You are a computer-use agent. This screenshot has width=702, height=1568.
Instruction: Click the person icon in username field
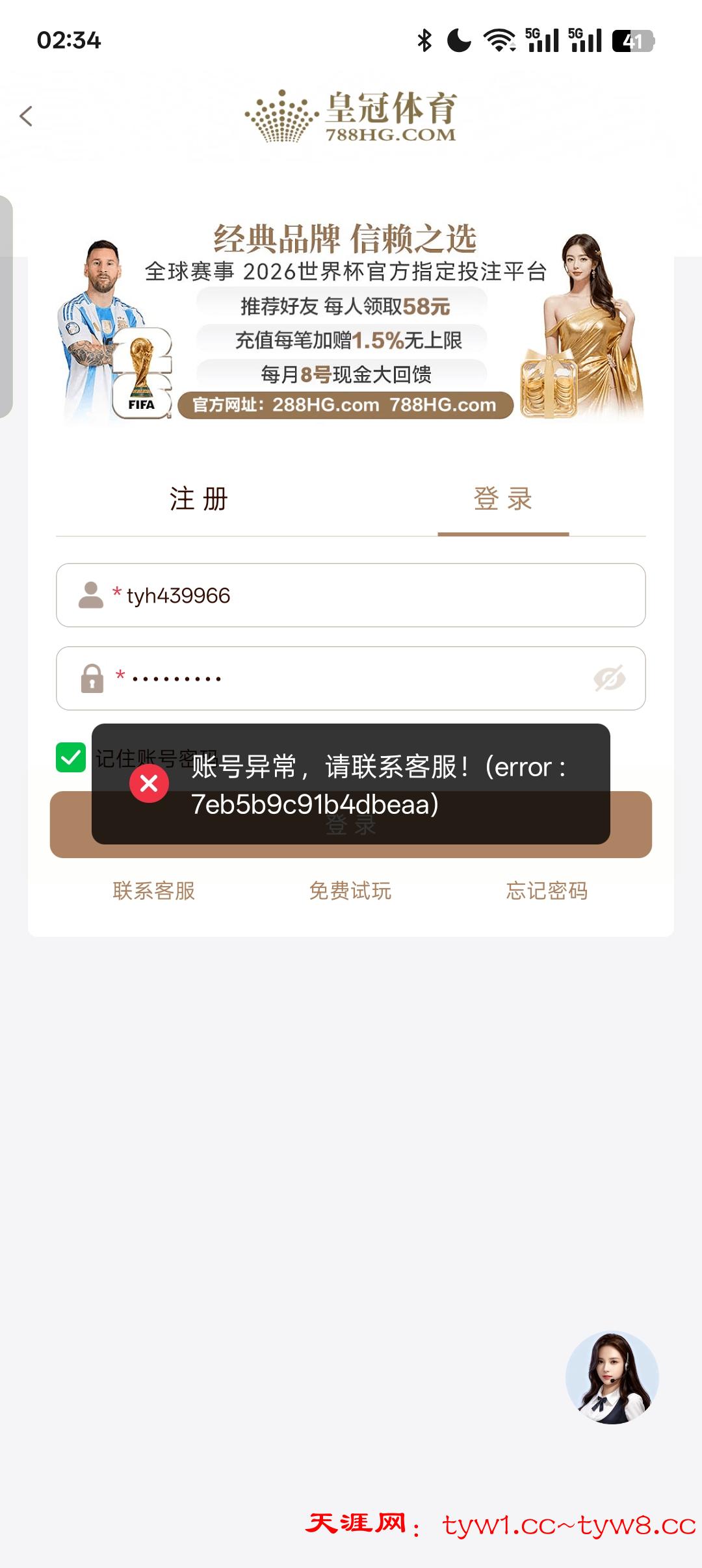[x=91, y=595]
